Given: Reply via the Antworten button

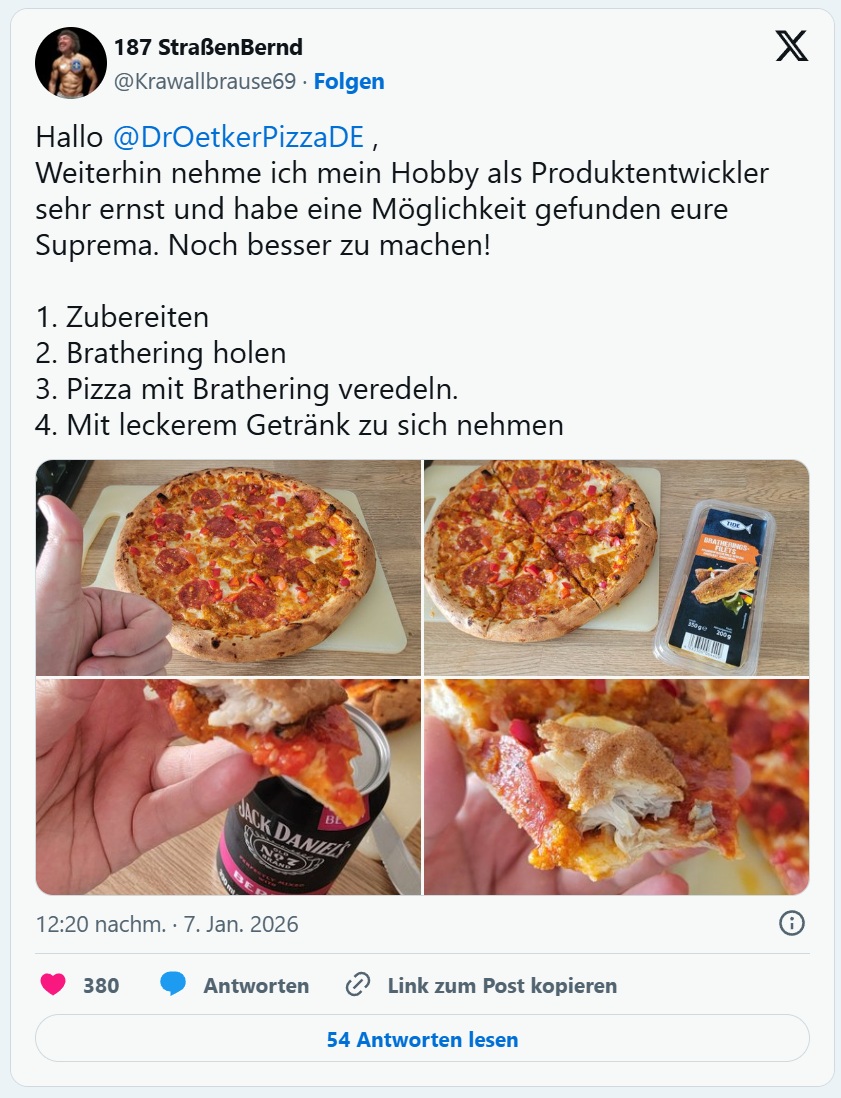Looking at the screenshot, I should point(235,985).
